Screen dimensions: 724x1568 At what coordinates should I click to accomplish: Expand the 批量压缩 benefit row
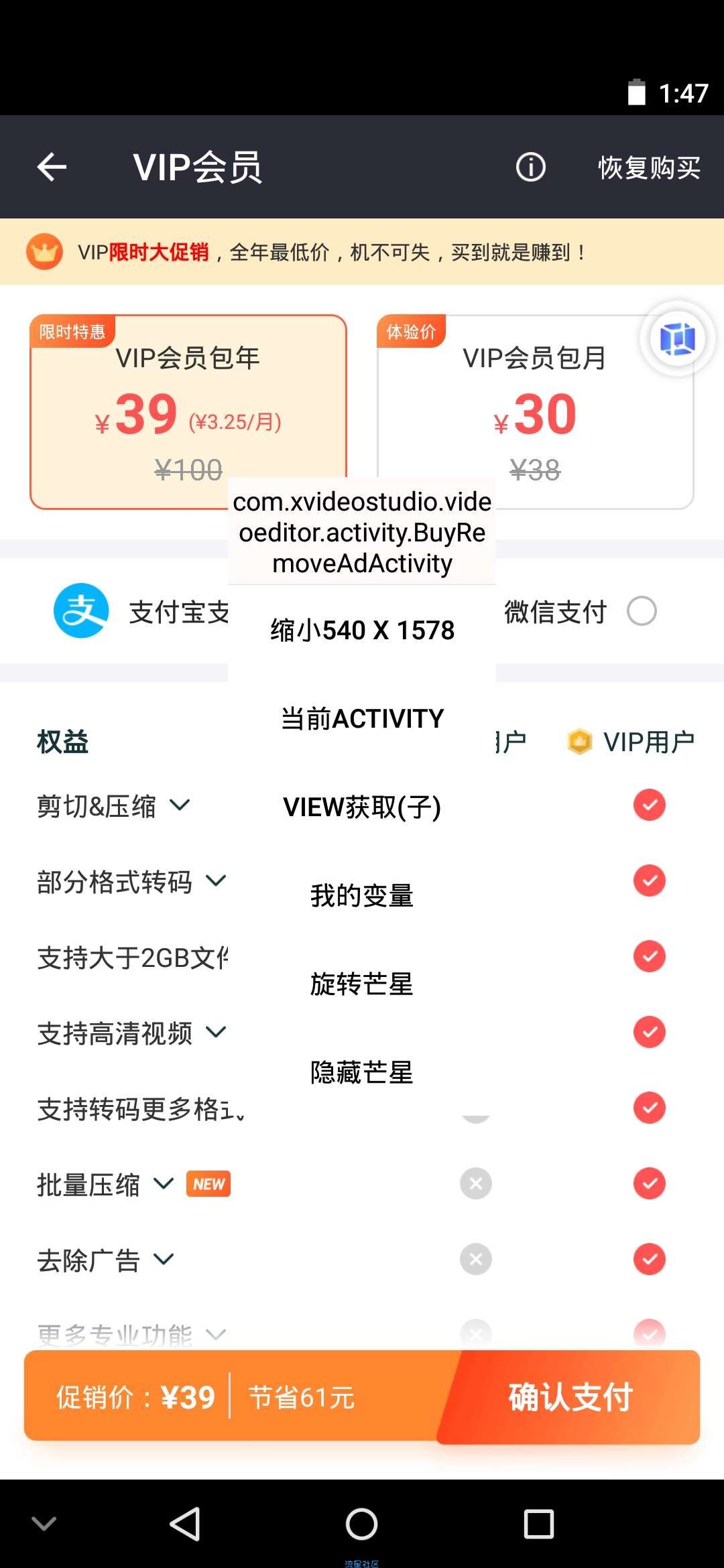[x=106, y=1184]
